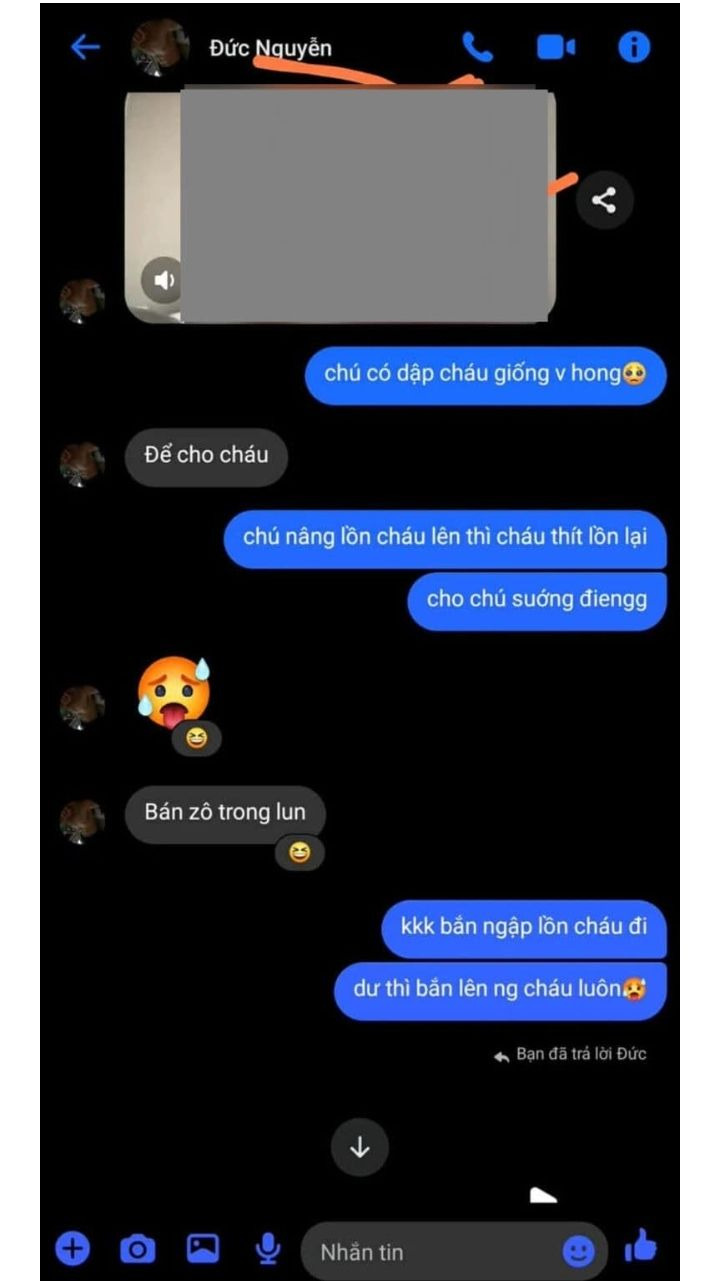
Task: Open the emoji picker
Action: [x=578, y=1251]
